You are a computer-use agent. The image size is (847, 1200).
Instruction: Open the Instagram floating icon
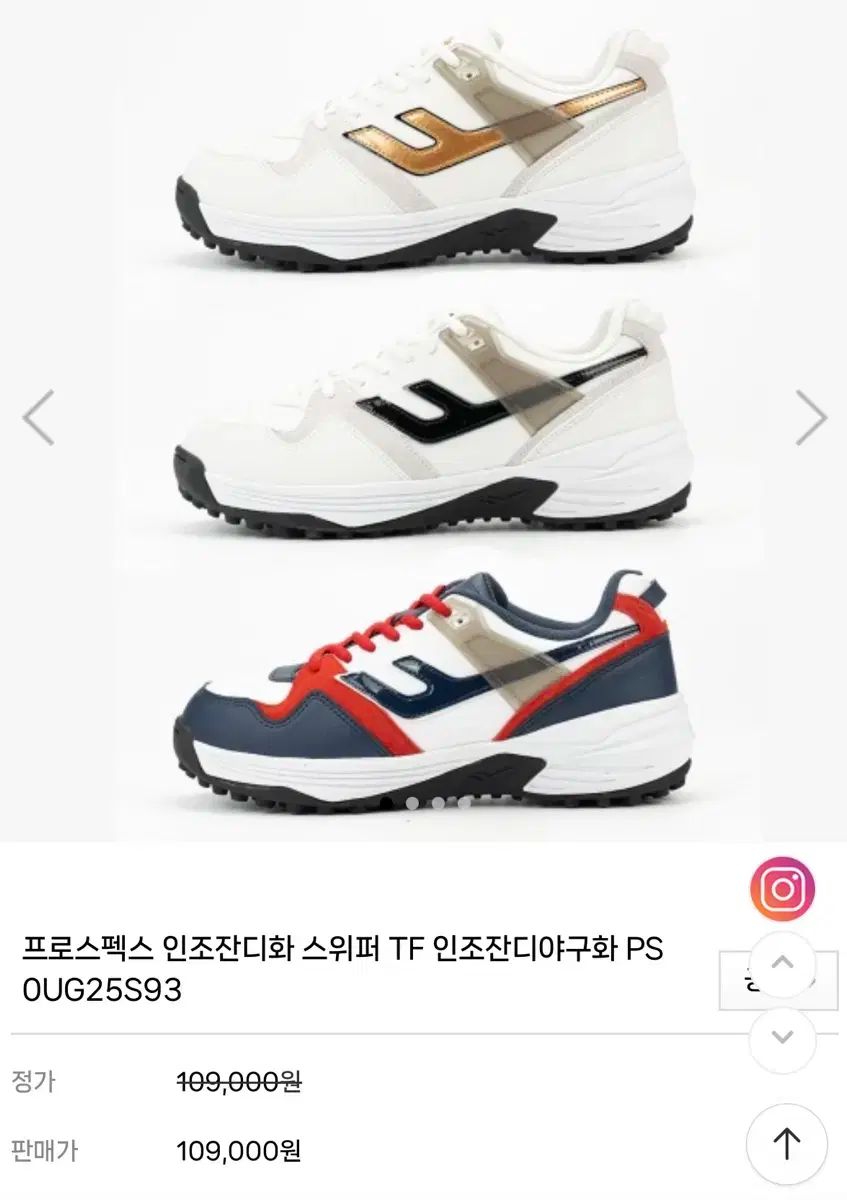(x=782, y=889)
